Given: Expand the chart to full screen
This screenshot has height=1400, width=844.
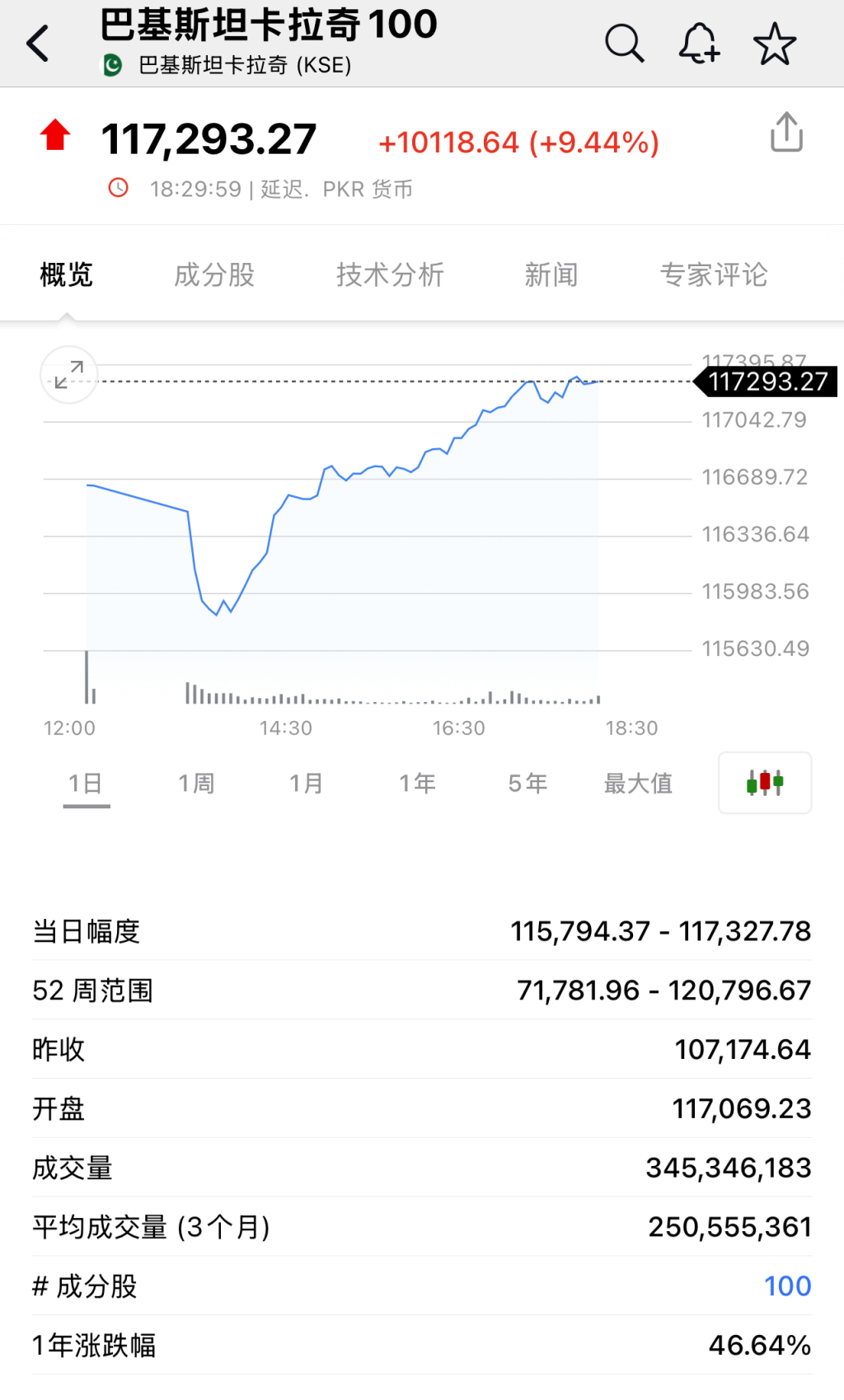Looking at the screenshot, I should 69,374.
